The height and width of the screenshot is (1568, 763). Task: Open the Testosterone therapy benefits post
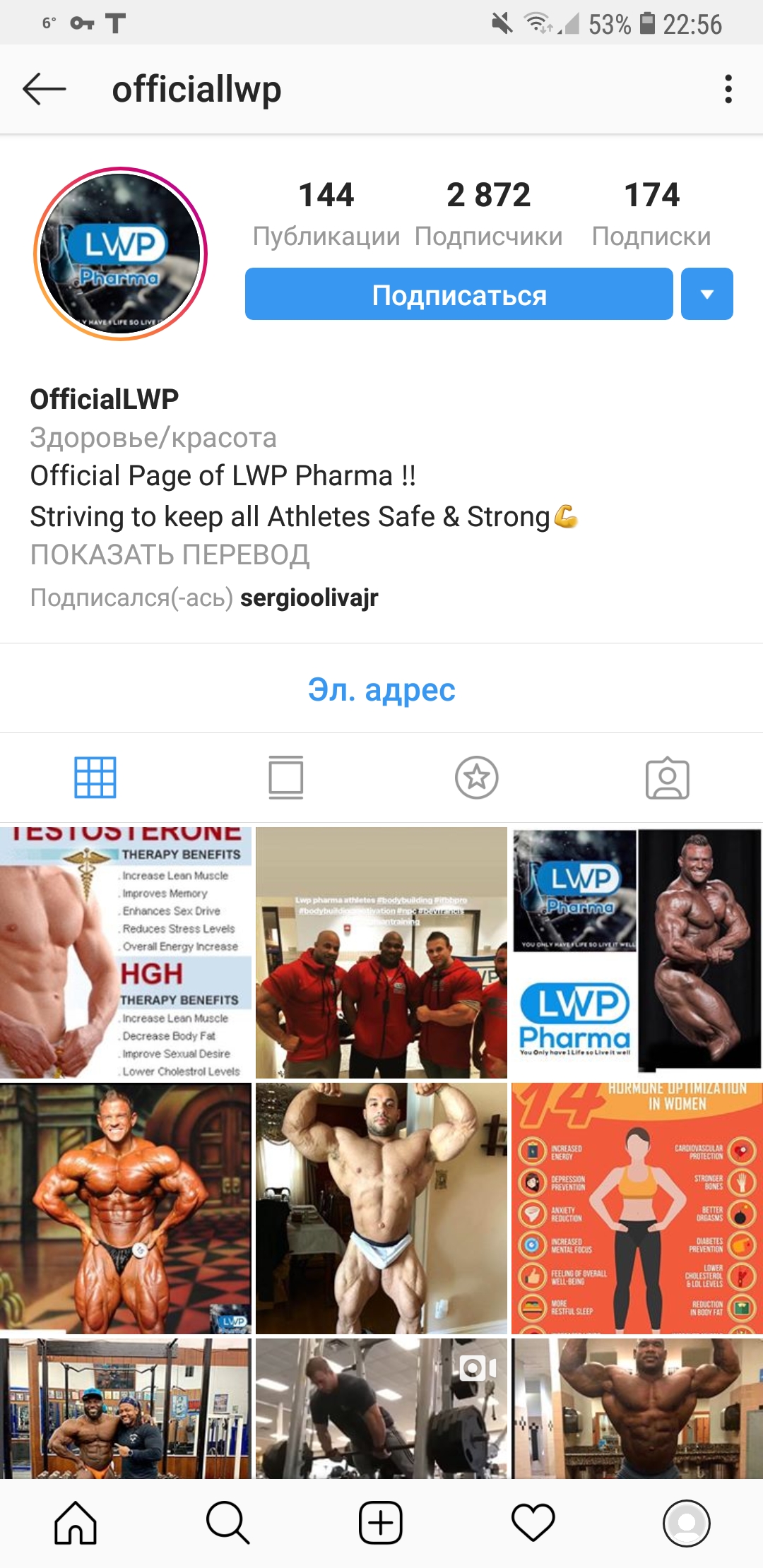point(126,952)
